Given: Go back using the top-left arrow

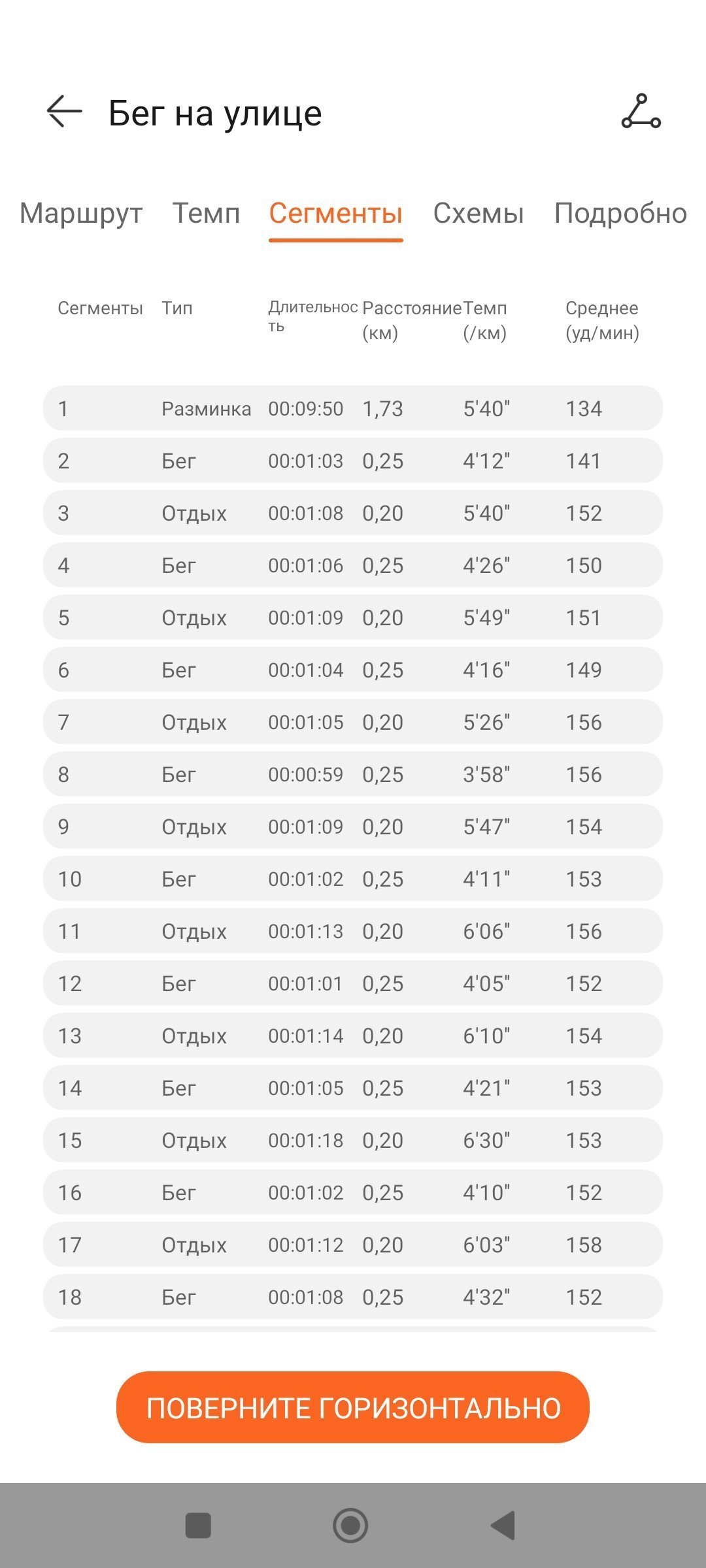Looking at the screenshot, I should tap(64, 112).
